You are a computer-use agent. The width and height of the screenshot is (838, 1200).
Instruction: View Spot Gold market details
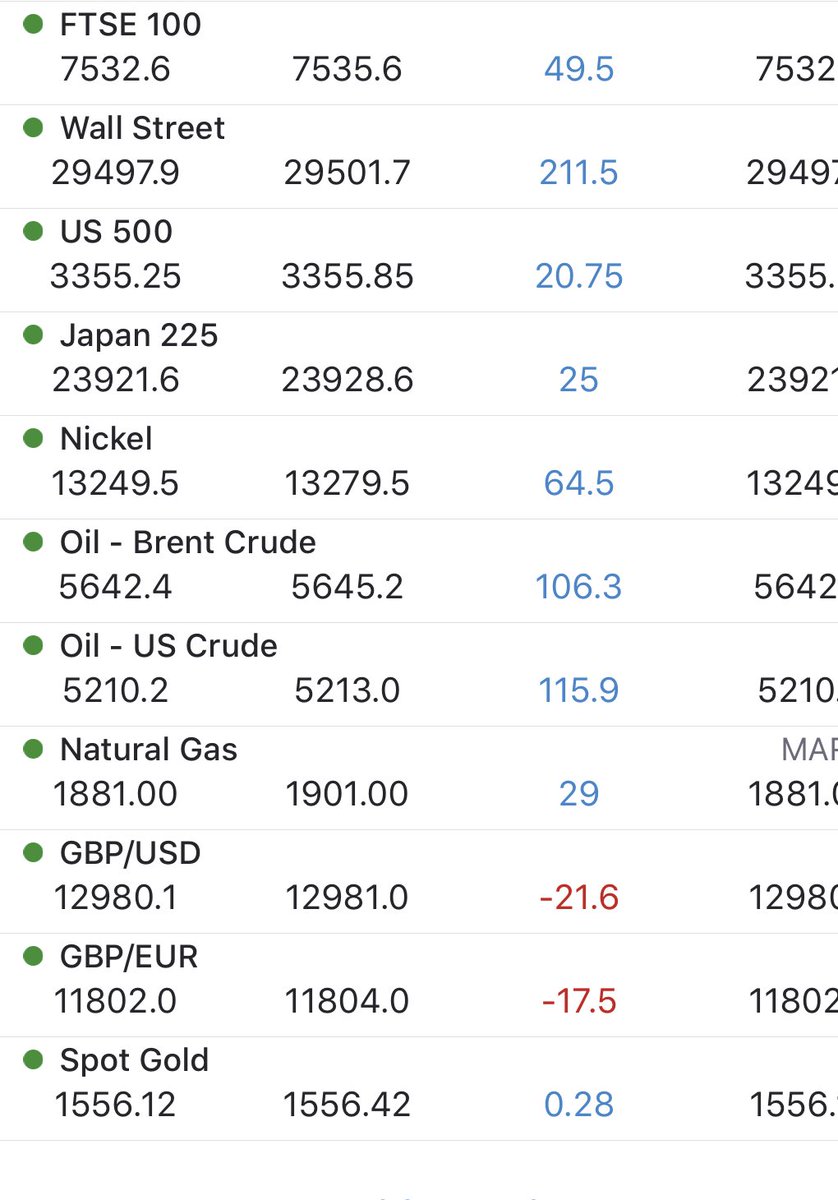(x=419, y=1088)
